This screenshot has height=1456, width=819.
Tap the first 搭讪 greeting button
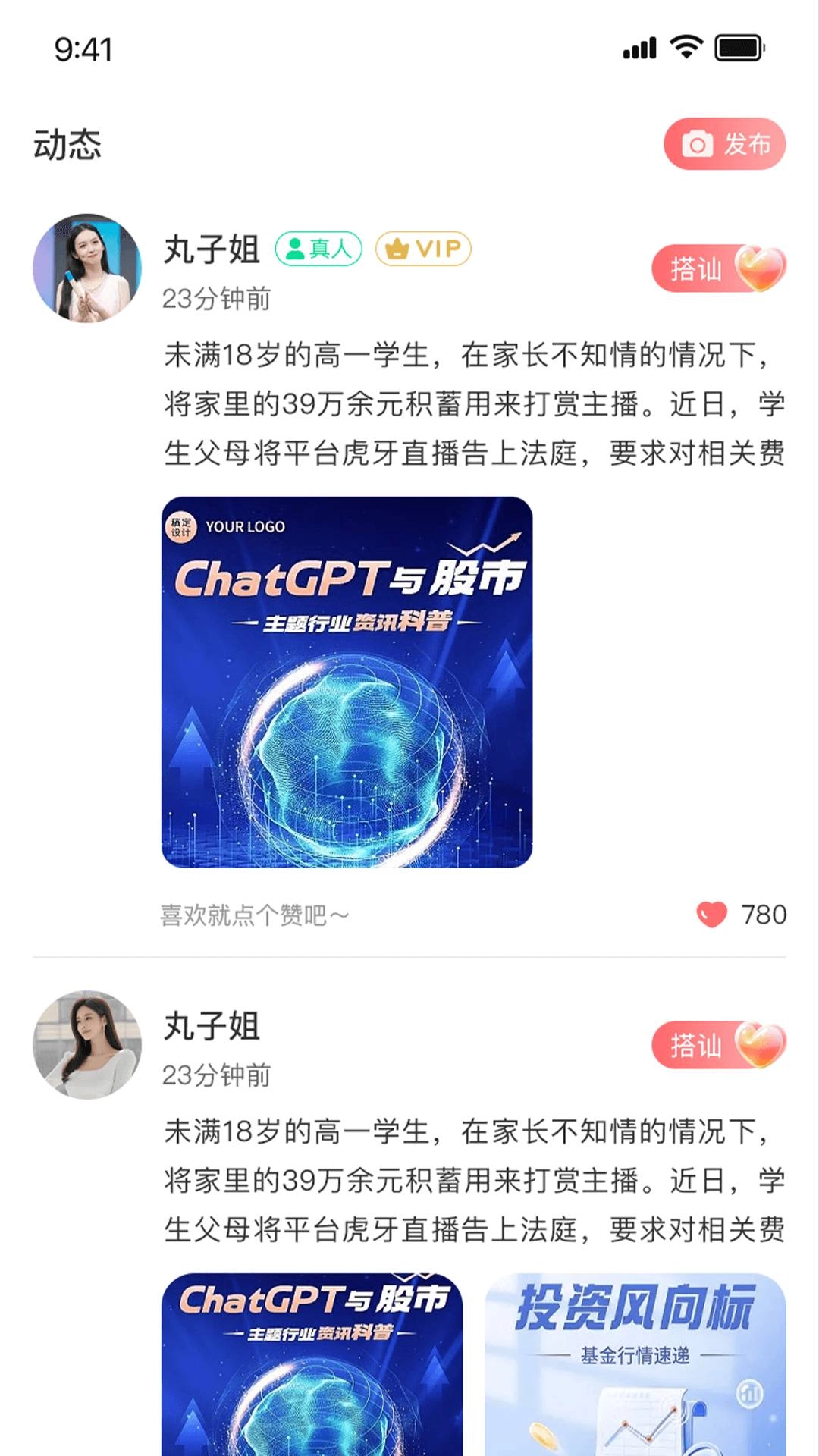(695, 269)
